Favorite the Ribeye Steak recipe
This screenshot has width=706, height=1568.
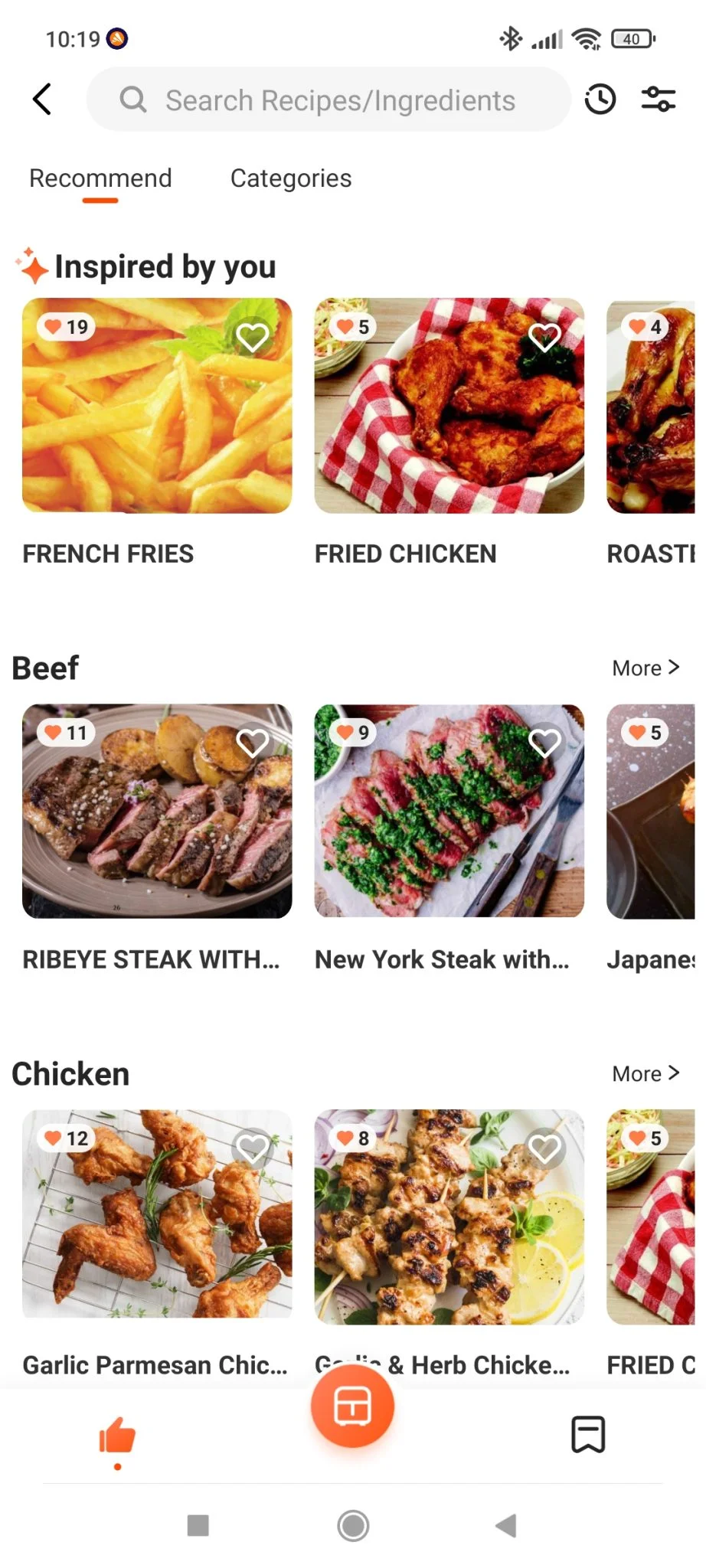point(252,743)
